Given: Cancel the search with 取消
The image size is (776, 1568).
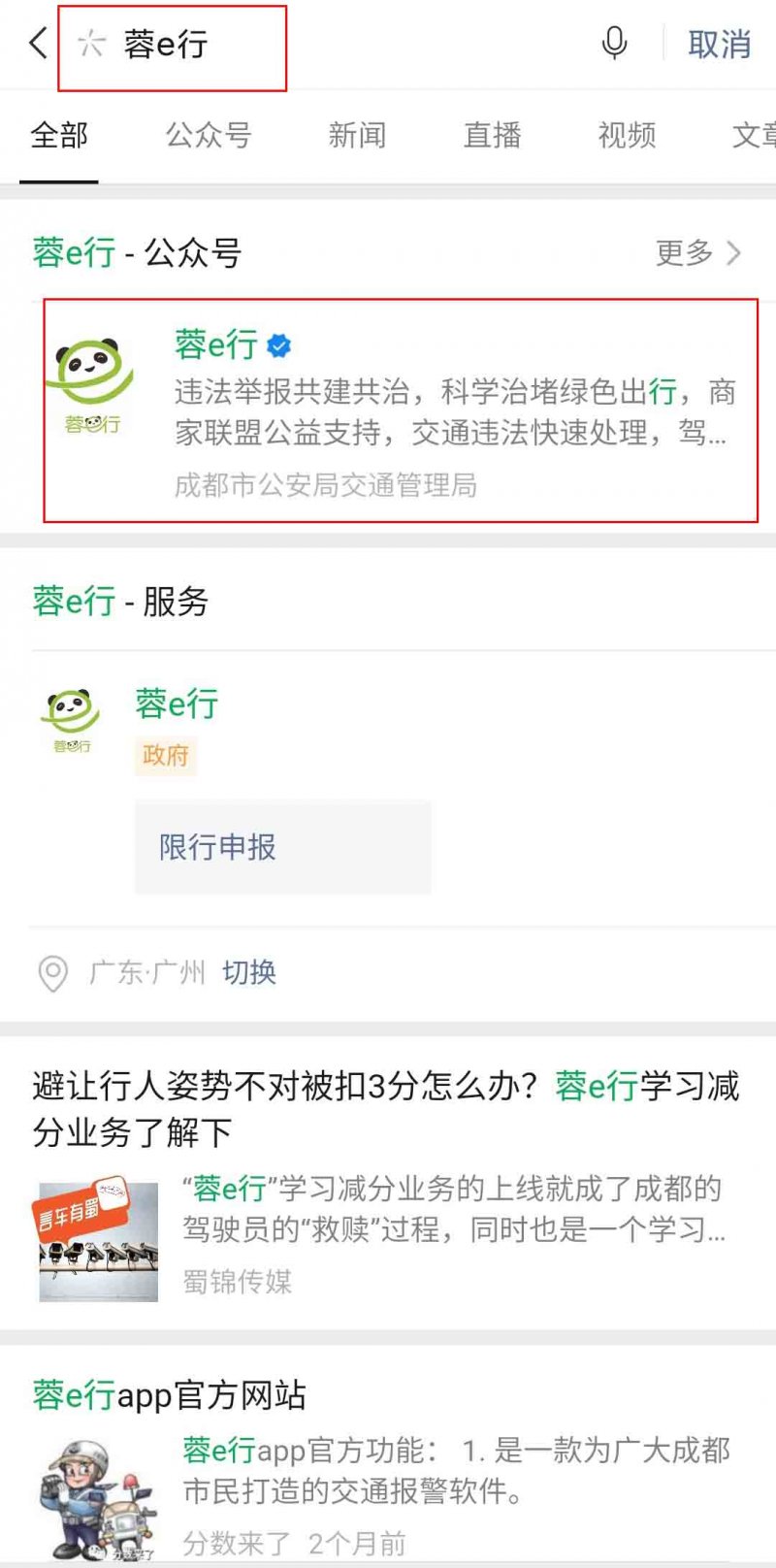Looking at the screenshot, I should coord(719,45).
